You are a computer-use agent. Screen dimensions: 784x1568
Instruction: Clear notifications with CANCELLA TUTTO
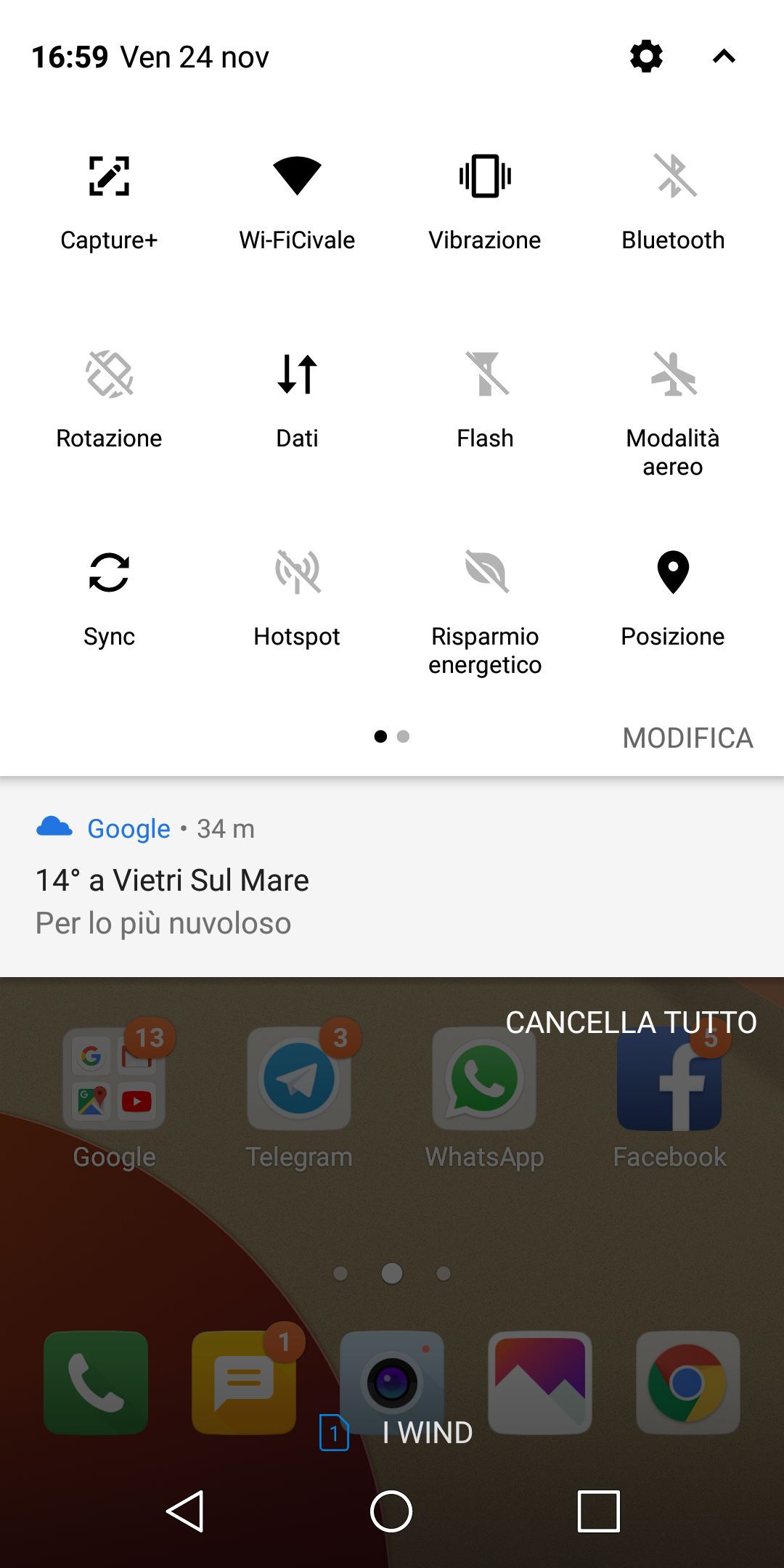[x=631, y=1022]
